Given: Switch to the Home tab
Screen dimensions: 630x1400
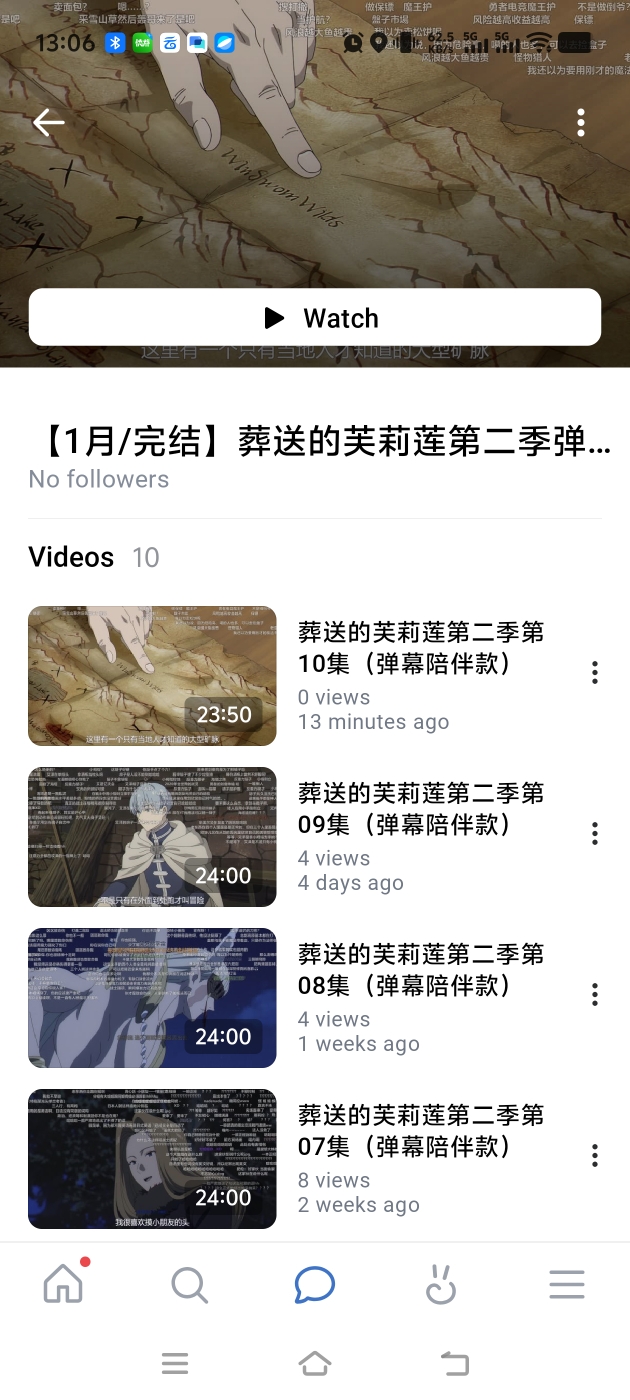Looking at the screenshot, I should point(63,1284).
